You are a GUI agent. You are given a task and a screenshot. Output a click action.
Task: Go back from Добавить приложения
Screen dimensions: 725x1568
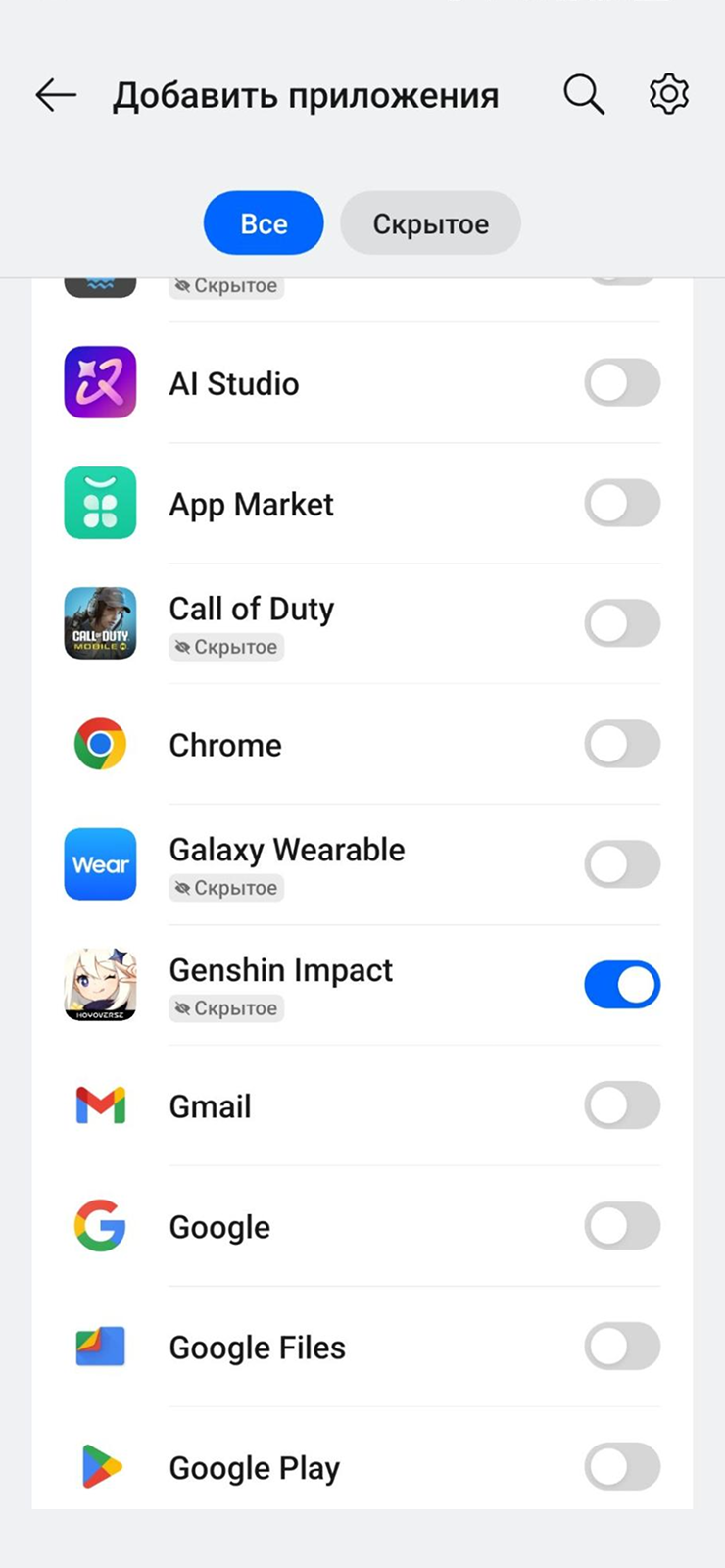tap(56, 95)
